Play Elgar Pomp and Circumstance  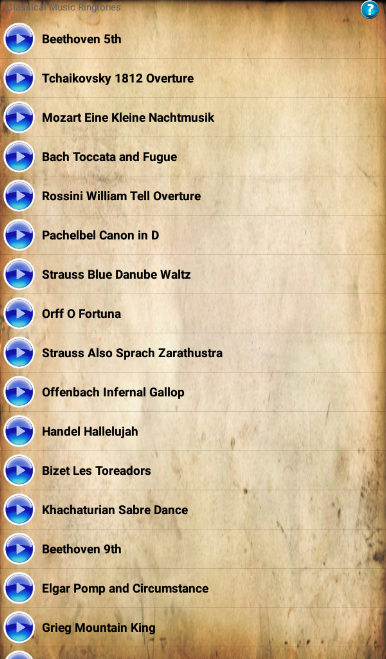[x=19, y=588]
